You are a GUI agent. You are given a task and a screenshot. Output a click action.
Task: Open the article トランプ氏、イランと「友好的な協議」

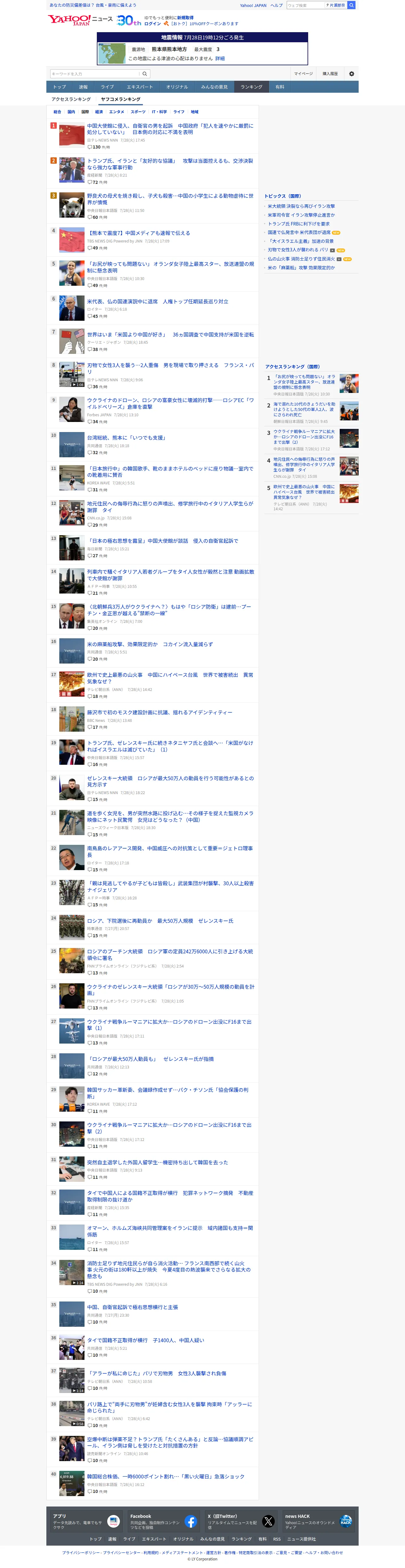[170, 164]
